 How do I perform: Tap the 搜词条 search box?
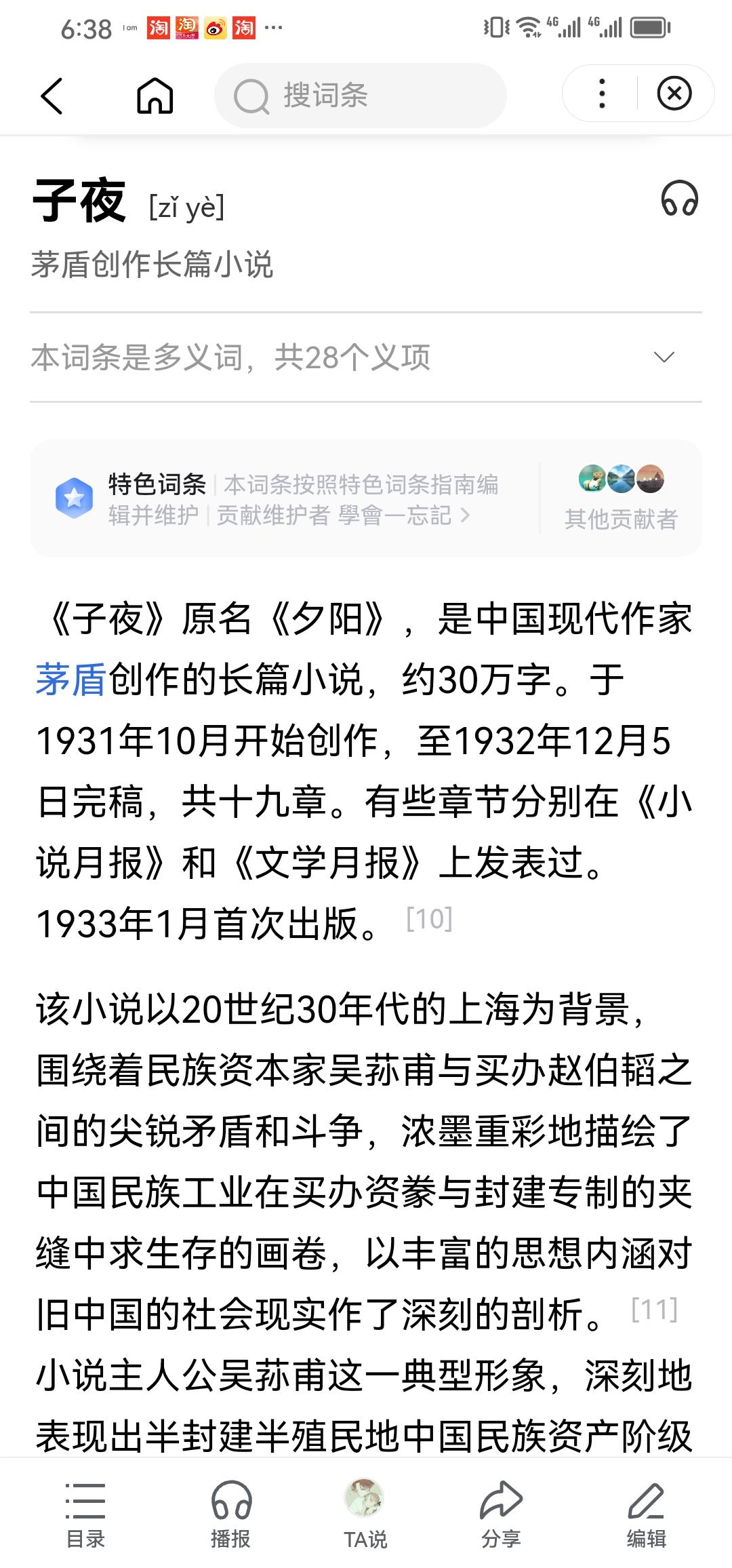coord(361,96)
